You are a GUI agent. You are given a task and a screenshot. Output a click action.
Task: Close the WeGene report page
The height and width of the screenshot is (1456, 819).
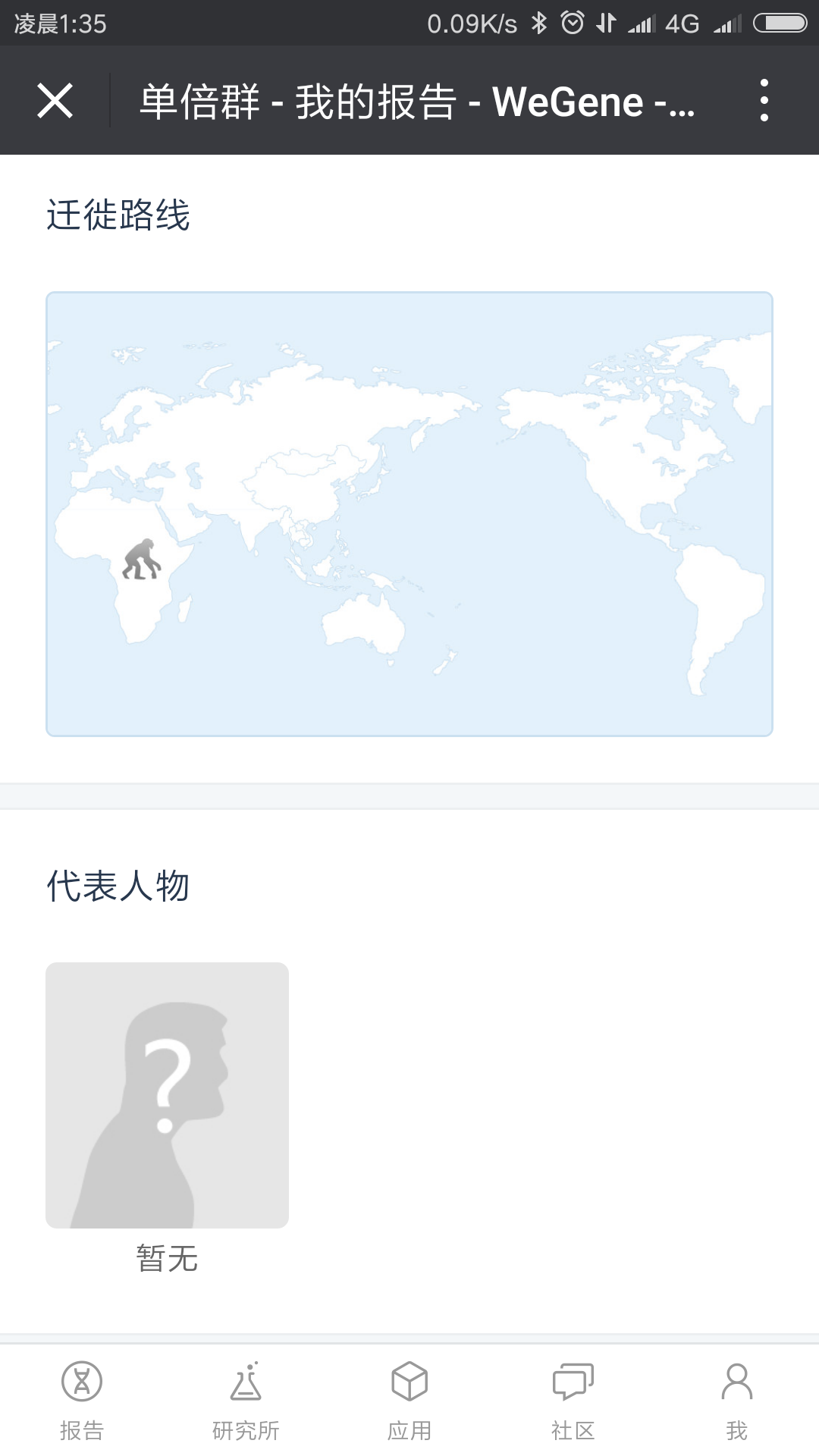(x=55, y=101)
